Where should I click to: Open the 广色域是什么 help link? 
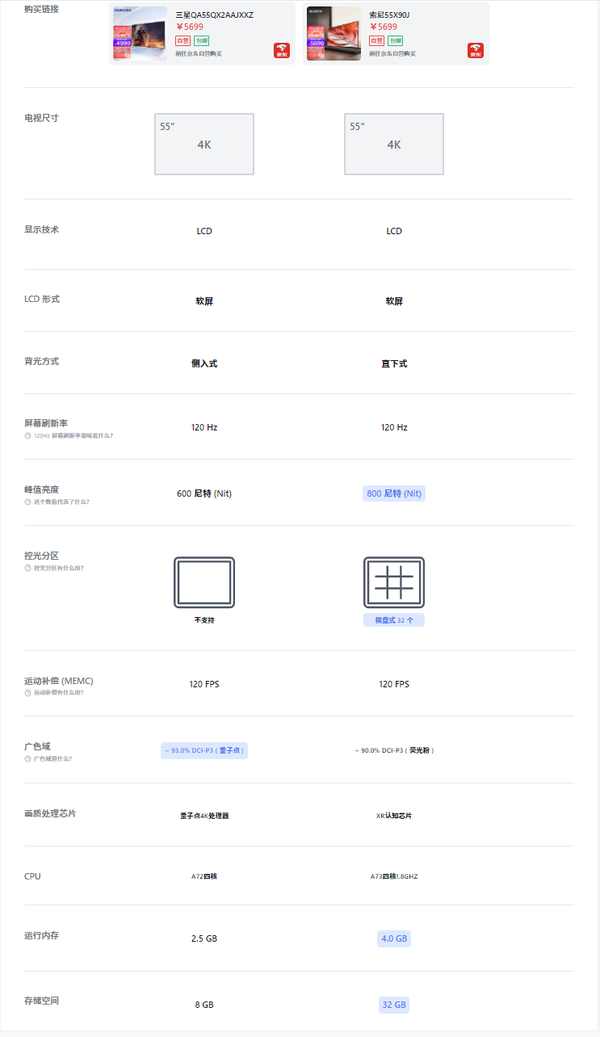(x=48, y=759)
